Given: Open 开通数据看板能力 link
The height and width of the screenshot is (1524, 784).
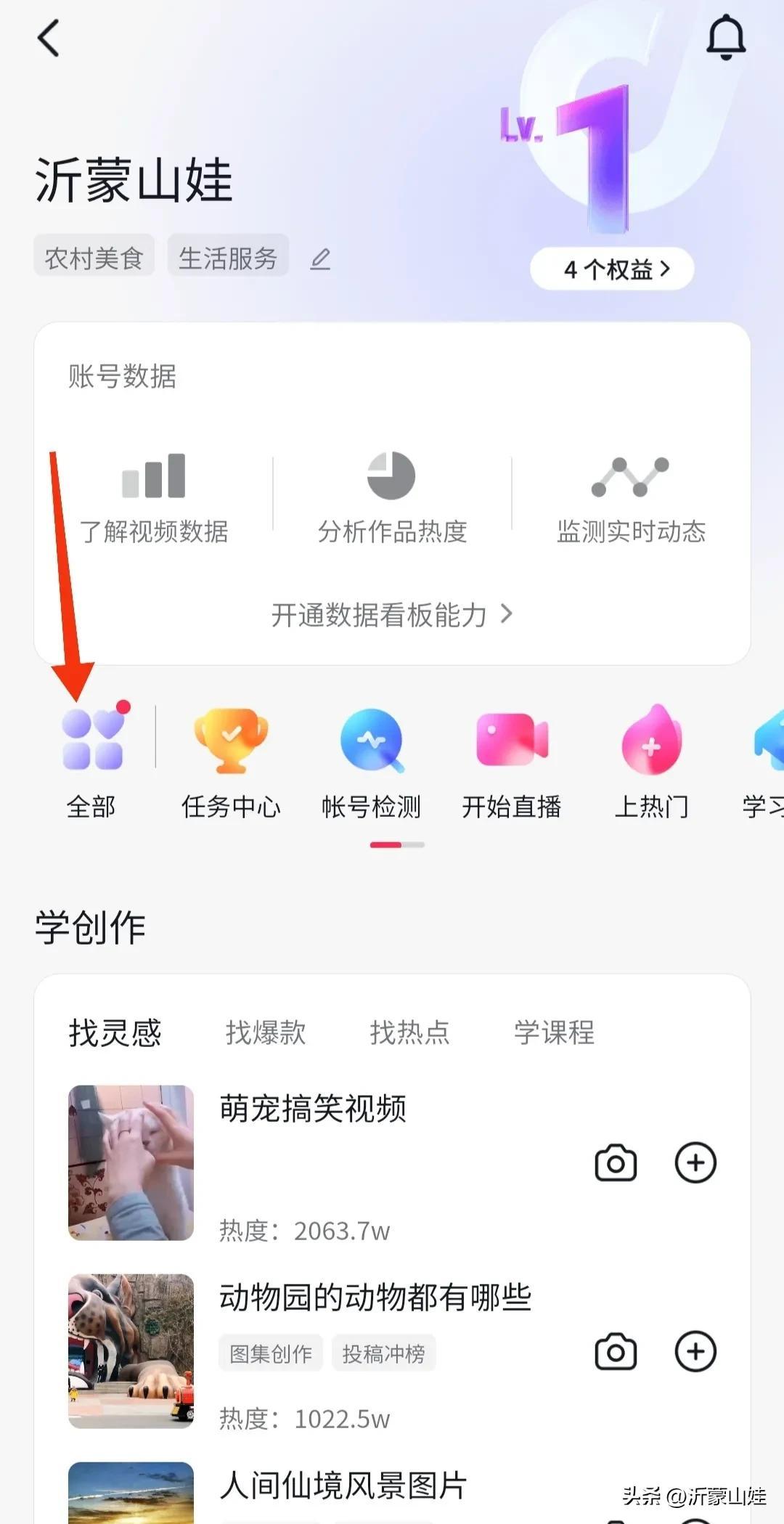Looking at the screenshot, I should point(392,615).
